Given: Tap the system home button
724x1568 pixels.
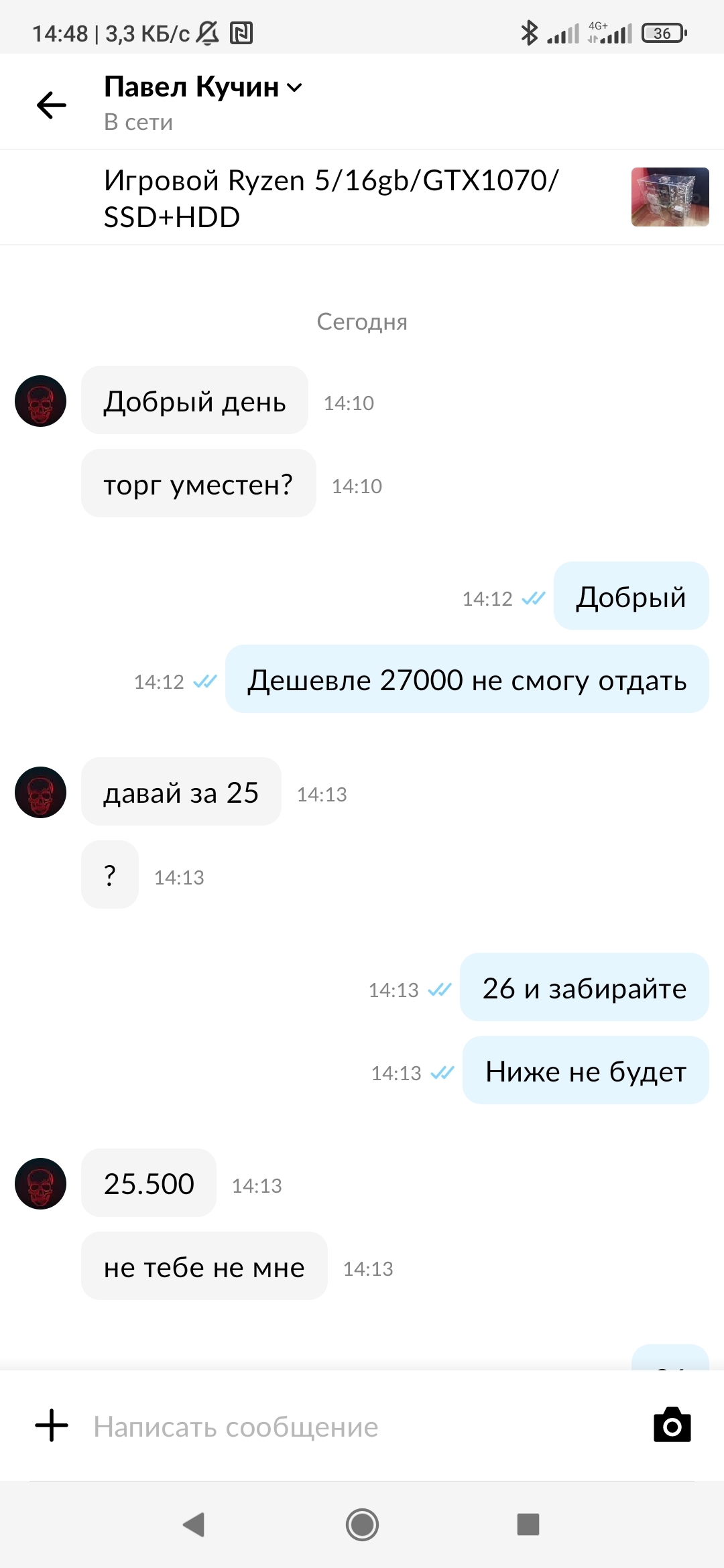Looking at the screenshot, I should tap(362, 1524).
